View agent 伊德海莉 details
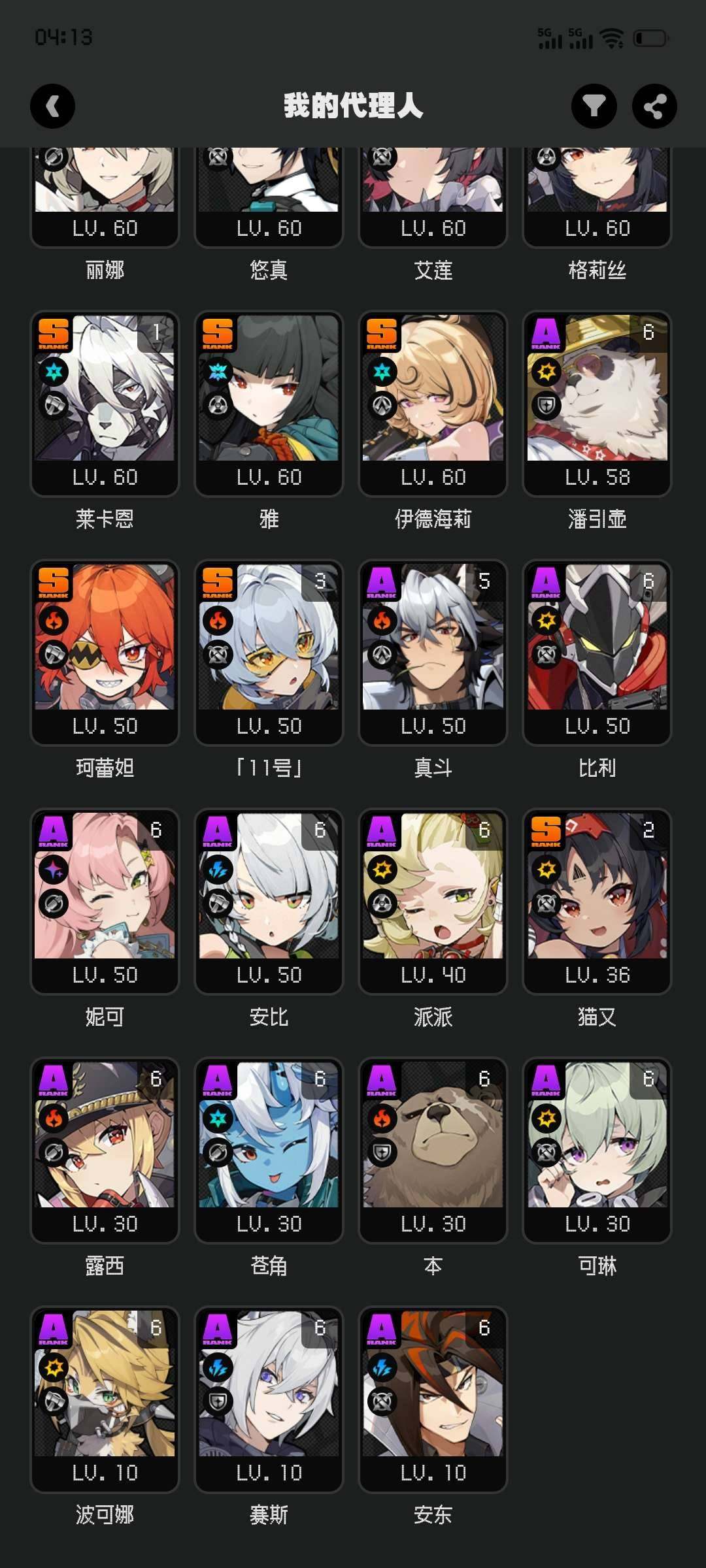The height and width of the screenshot is (1568, 706). [433, 402]
